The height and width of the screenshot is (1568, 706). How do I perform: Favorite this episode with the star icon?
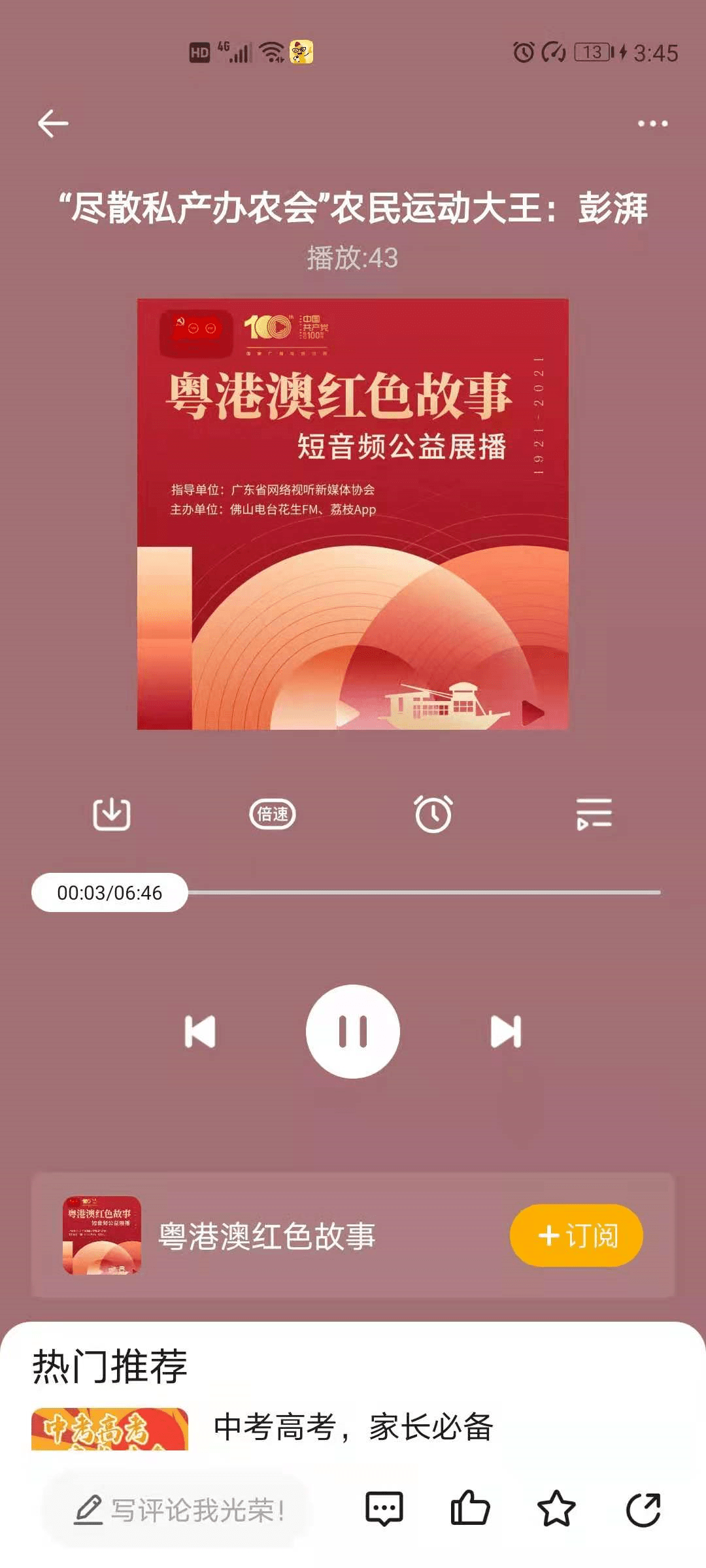pyautogui.click(x=556, y=1509)
